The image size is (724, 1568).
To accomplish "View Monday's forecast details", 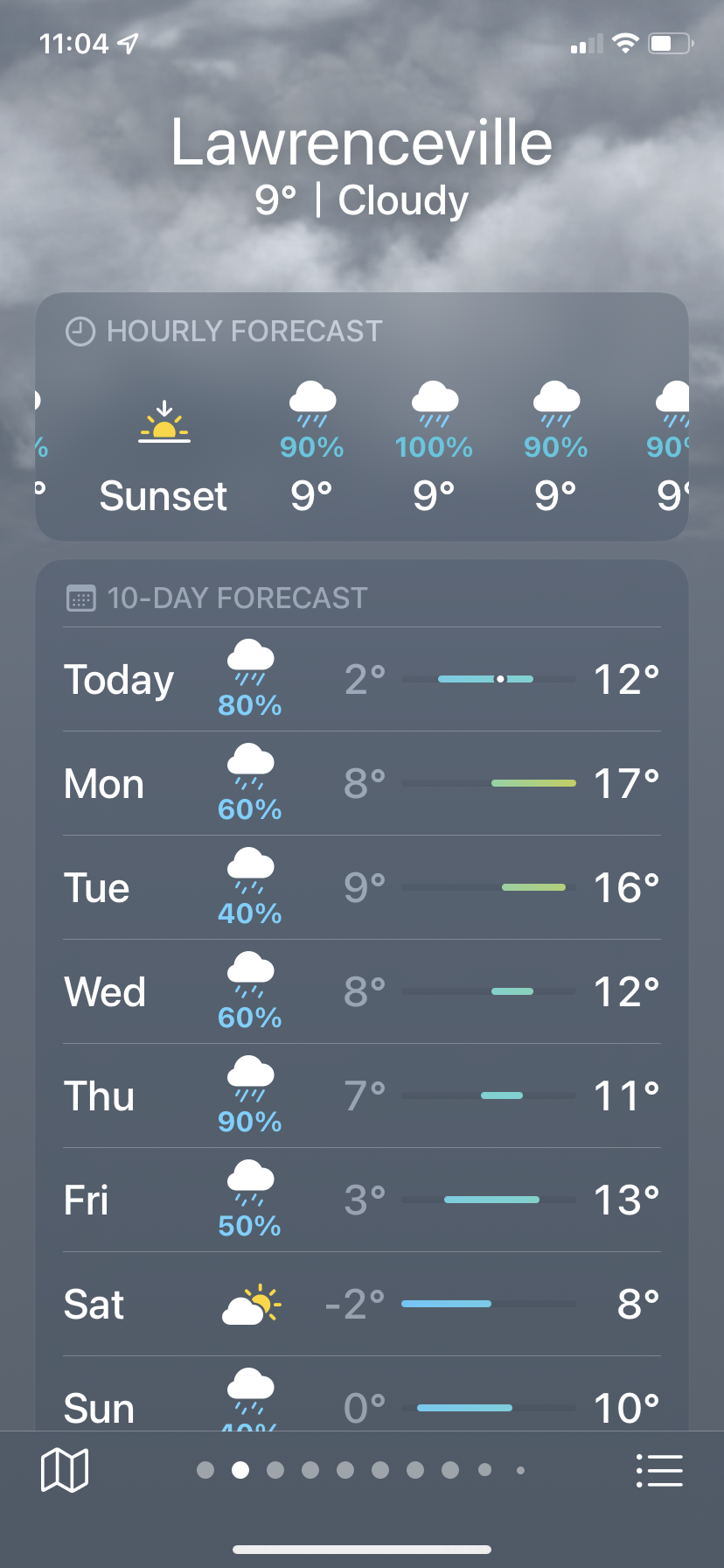I will 362,784.
